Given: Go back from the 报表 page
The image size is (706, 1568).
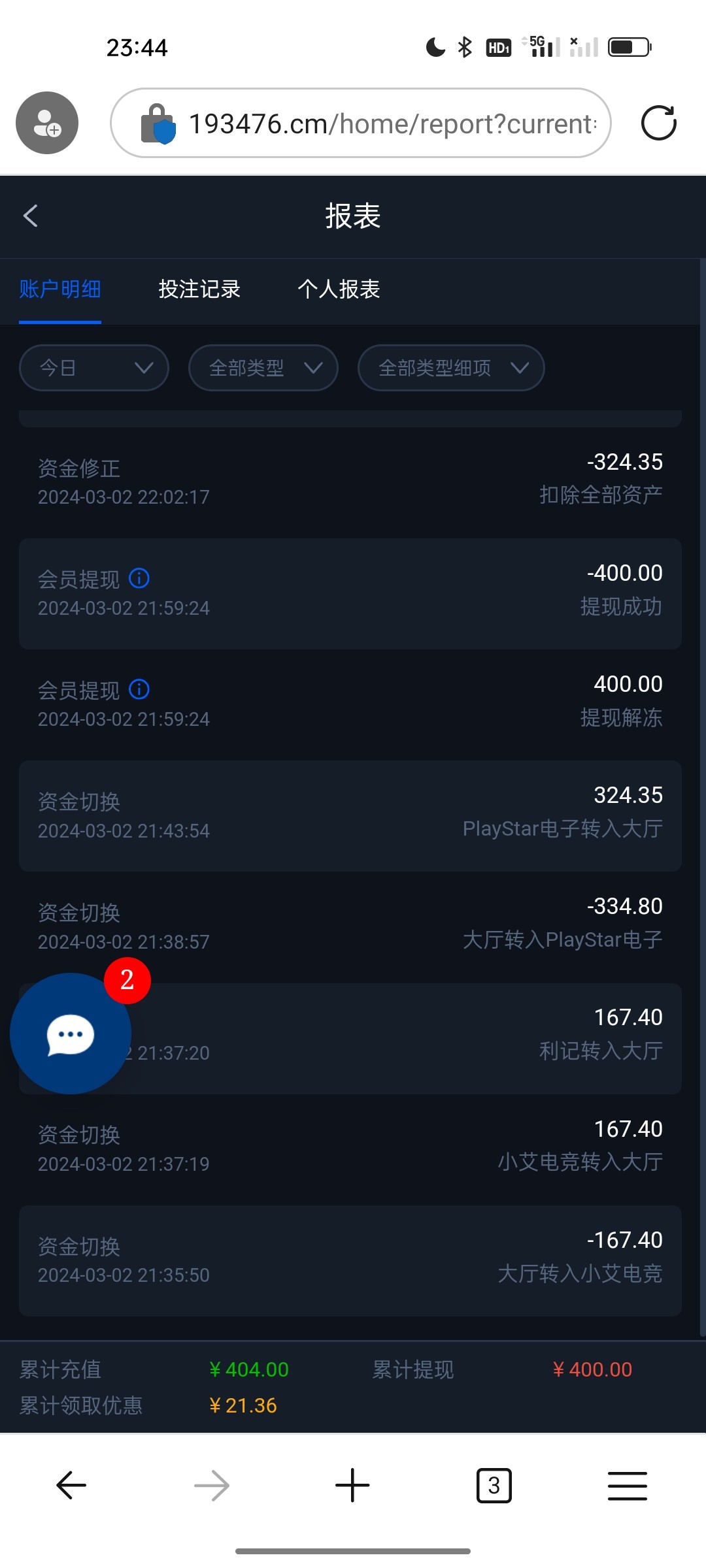Looking at the screenshot, I should coord(30,216).
